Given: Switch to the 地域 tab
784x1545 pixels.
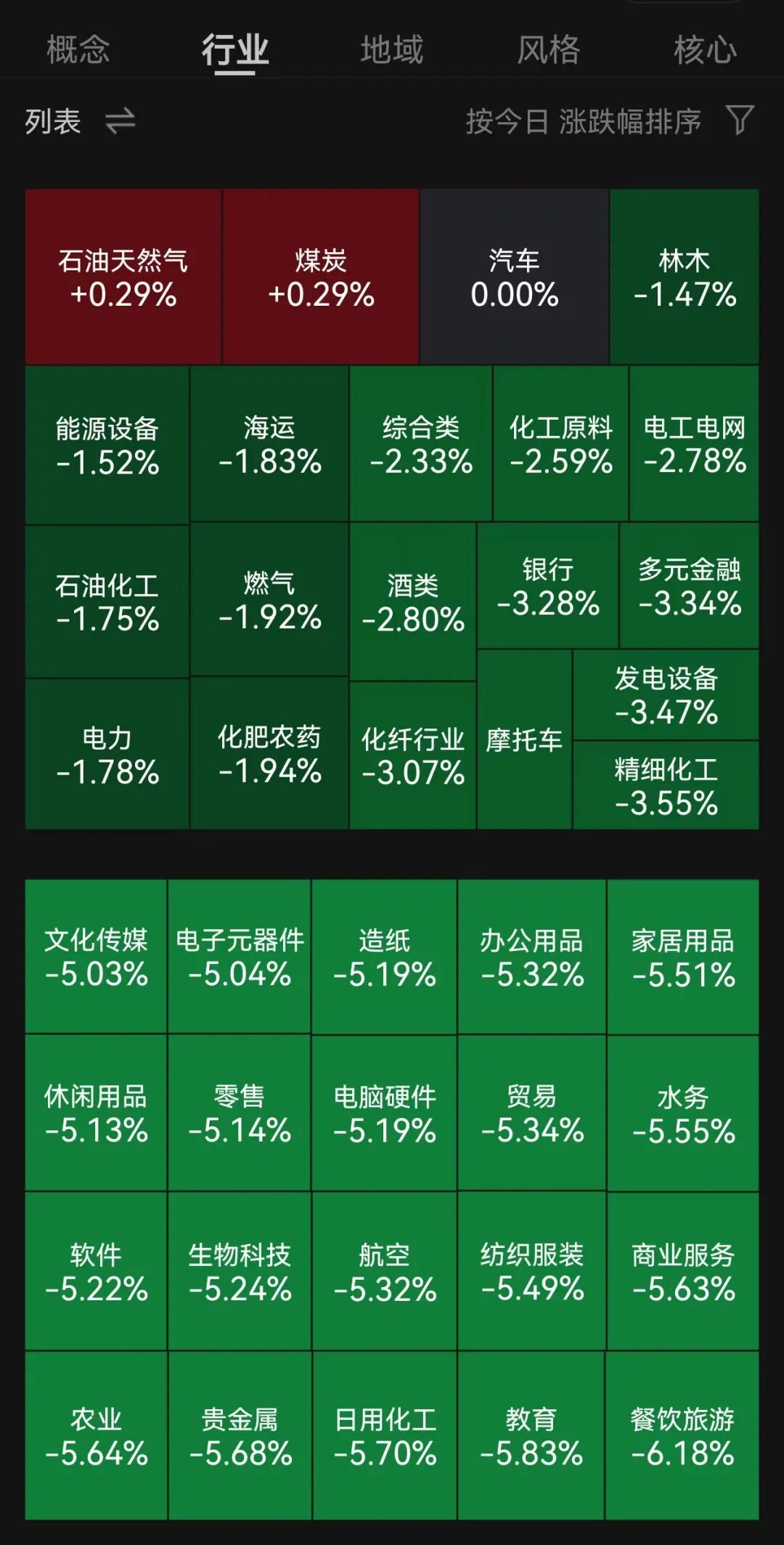Looking at the screenshot, I should (x=391, y=50).
